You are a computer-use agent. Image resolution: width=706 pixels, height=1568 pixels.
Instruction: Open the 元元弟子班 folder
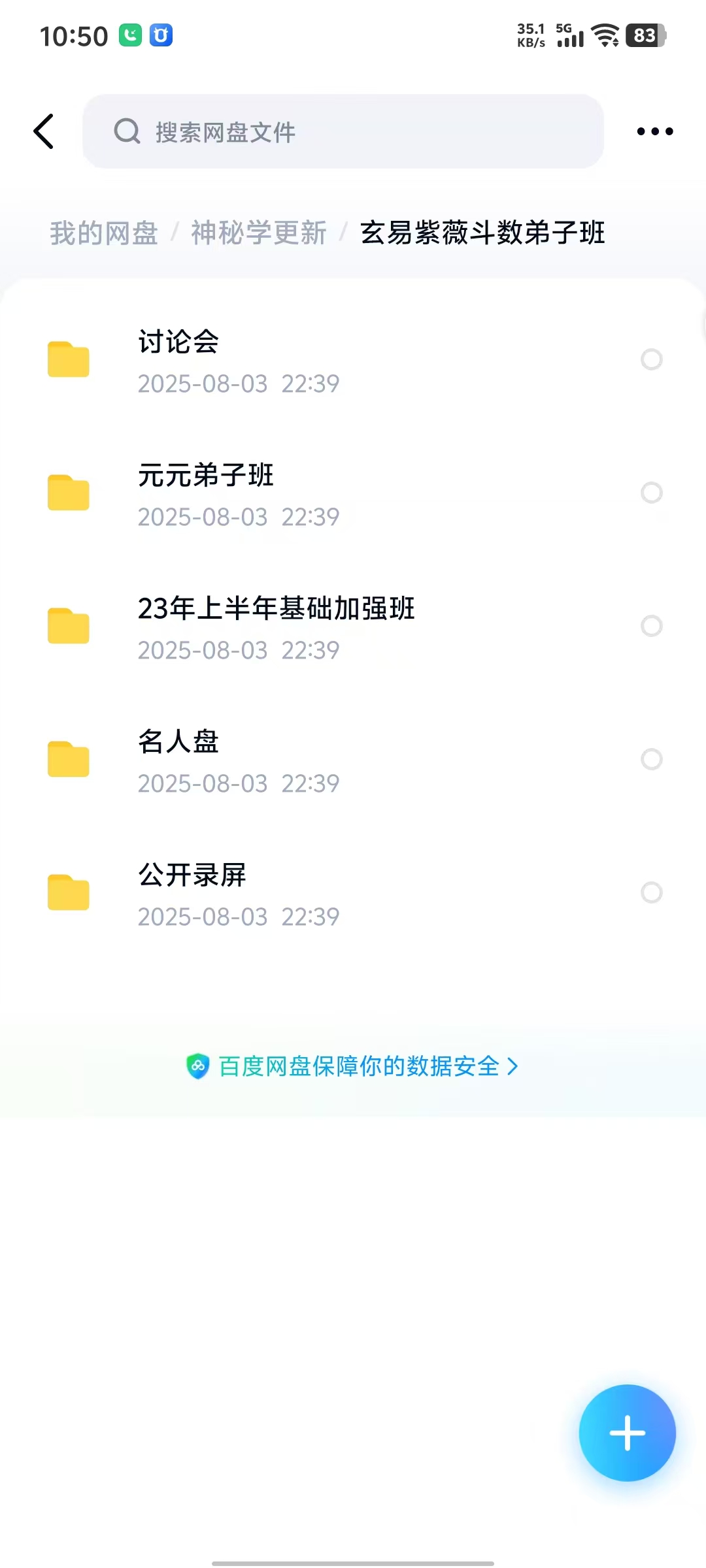(206, 476)
